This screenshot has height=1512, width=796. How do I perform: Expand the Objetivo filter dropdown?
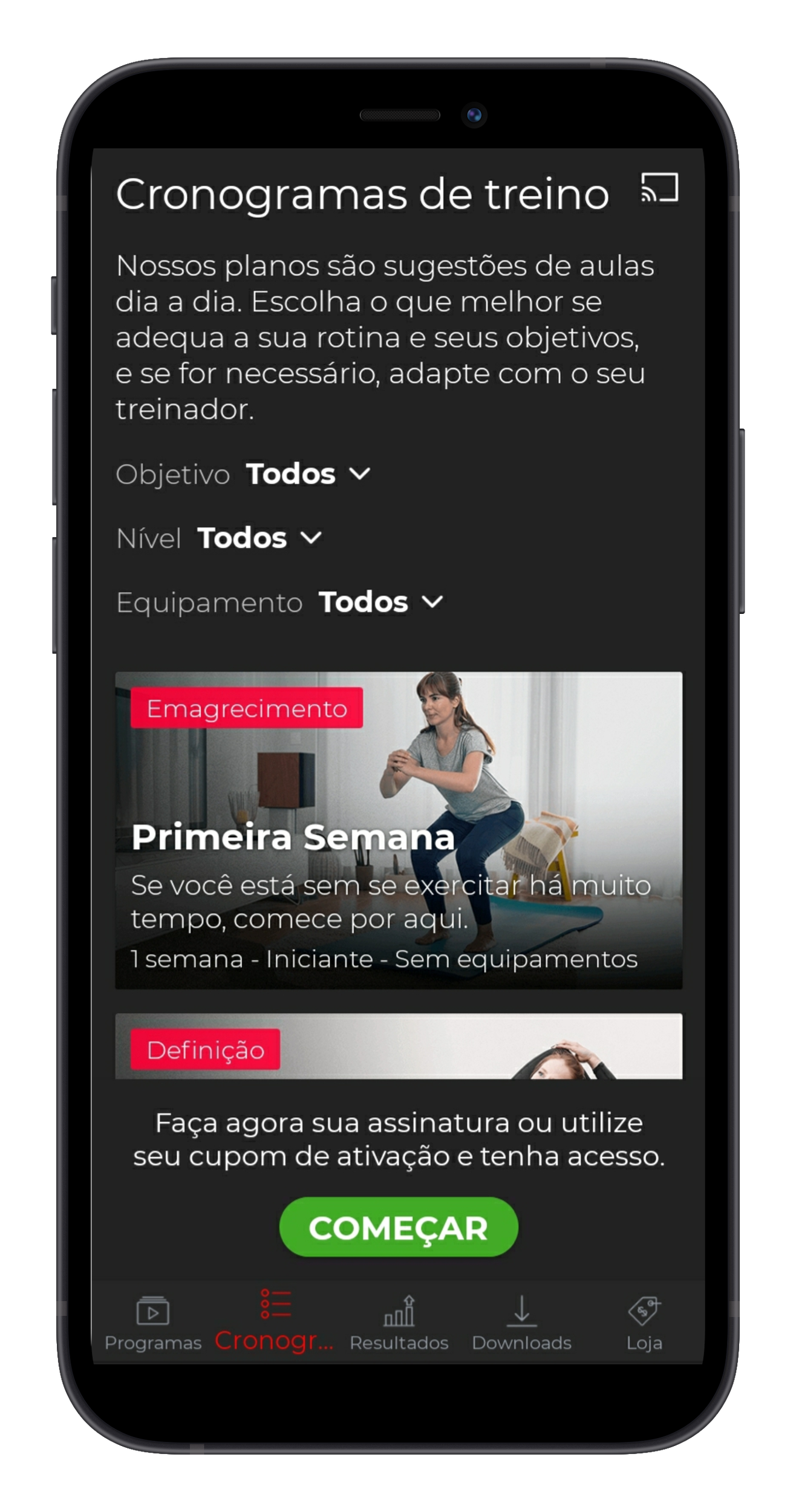click(308, 474)
